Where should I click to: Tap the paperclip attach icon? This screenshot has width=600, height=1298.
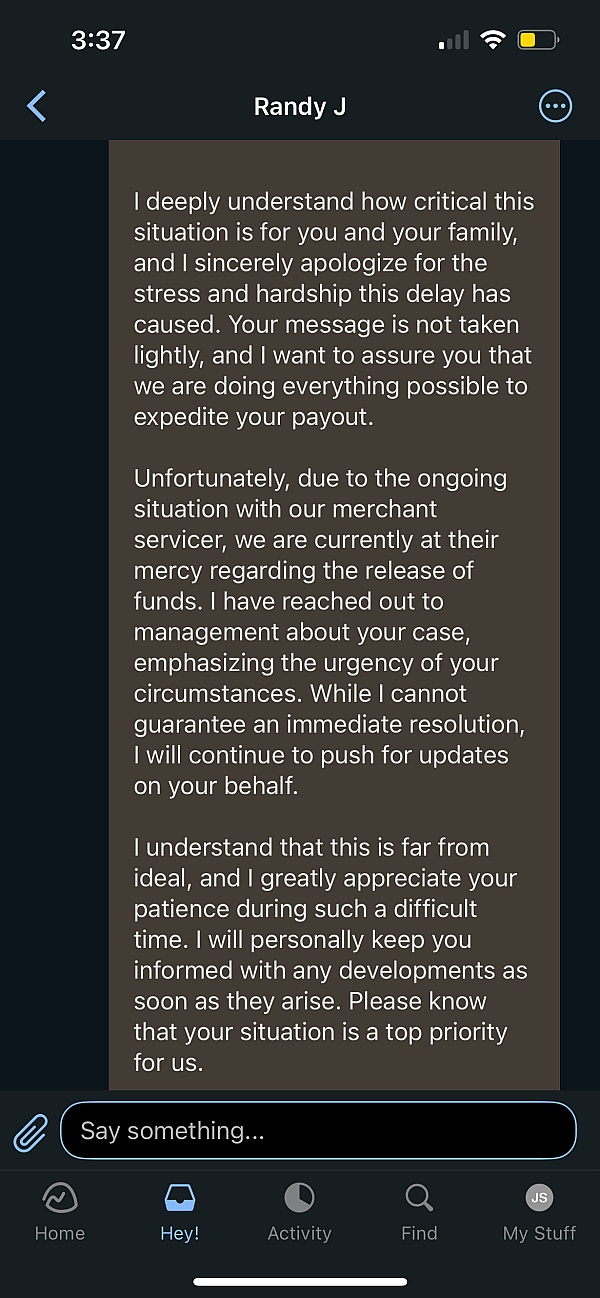(x=31, y=1132)
